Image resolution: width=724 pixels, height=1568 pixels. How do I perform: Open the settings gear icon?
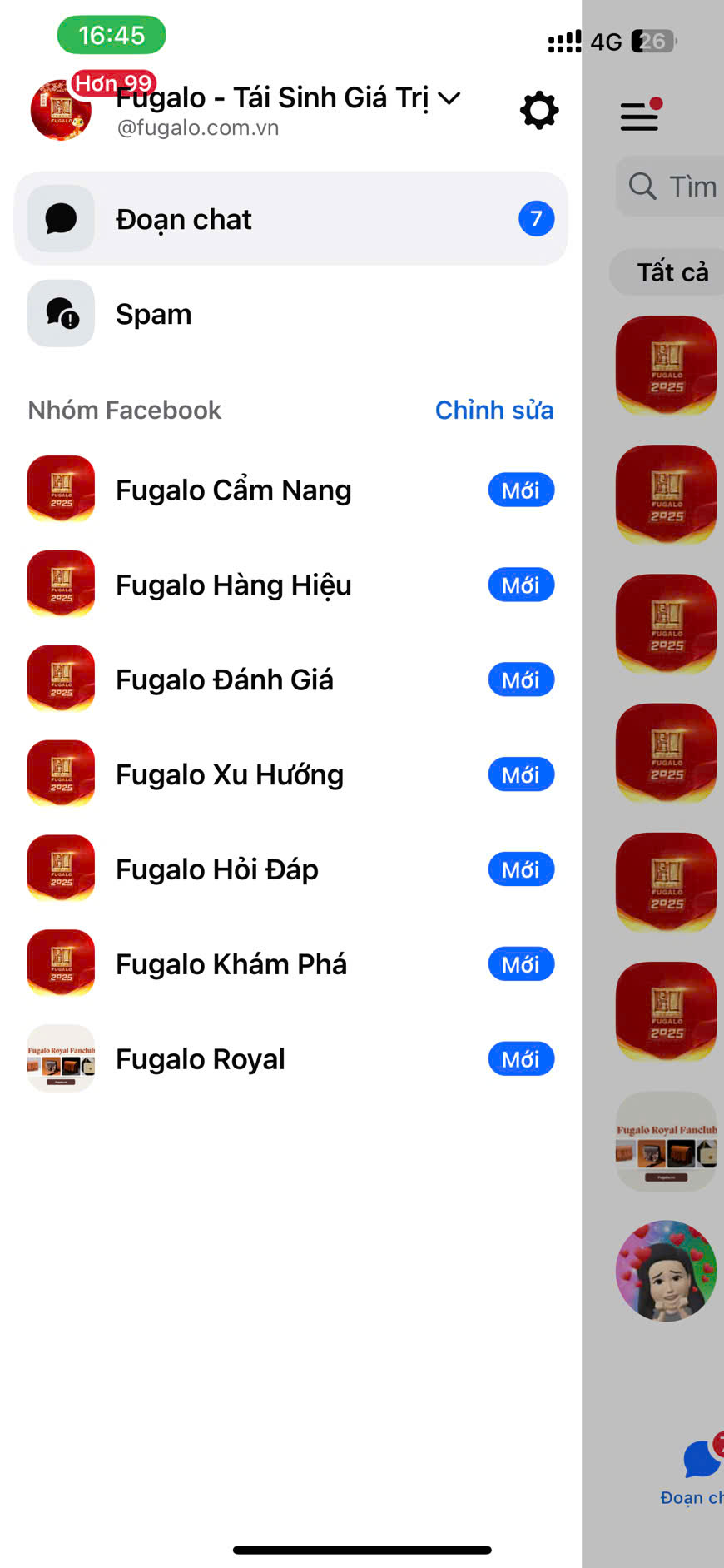539,110
